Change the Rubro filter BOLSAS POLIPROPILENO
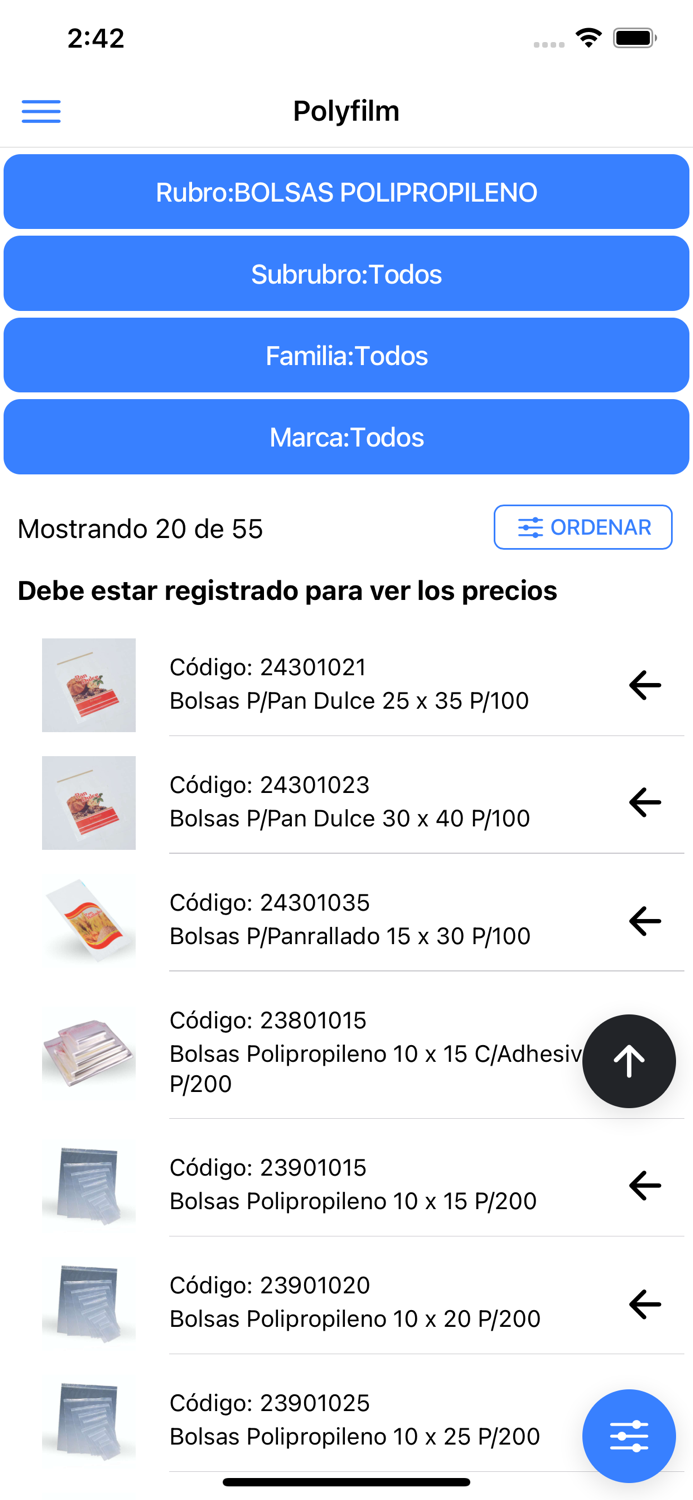693x1500 pixels. coord(346,192)
